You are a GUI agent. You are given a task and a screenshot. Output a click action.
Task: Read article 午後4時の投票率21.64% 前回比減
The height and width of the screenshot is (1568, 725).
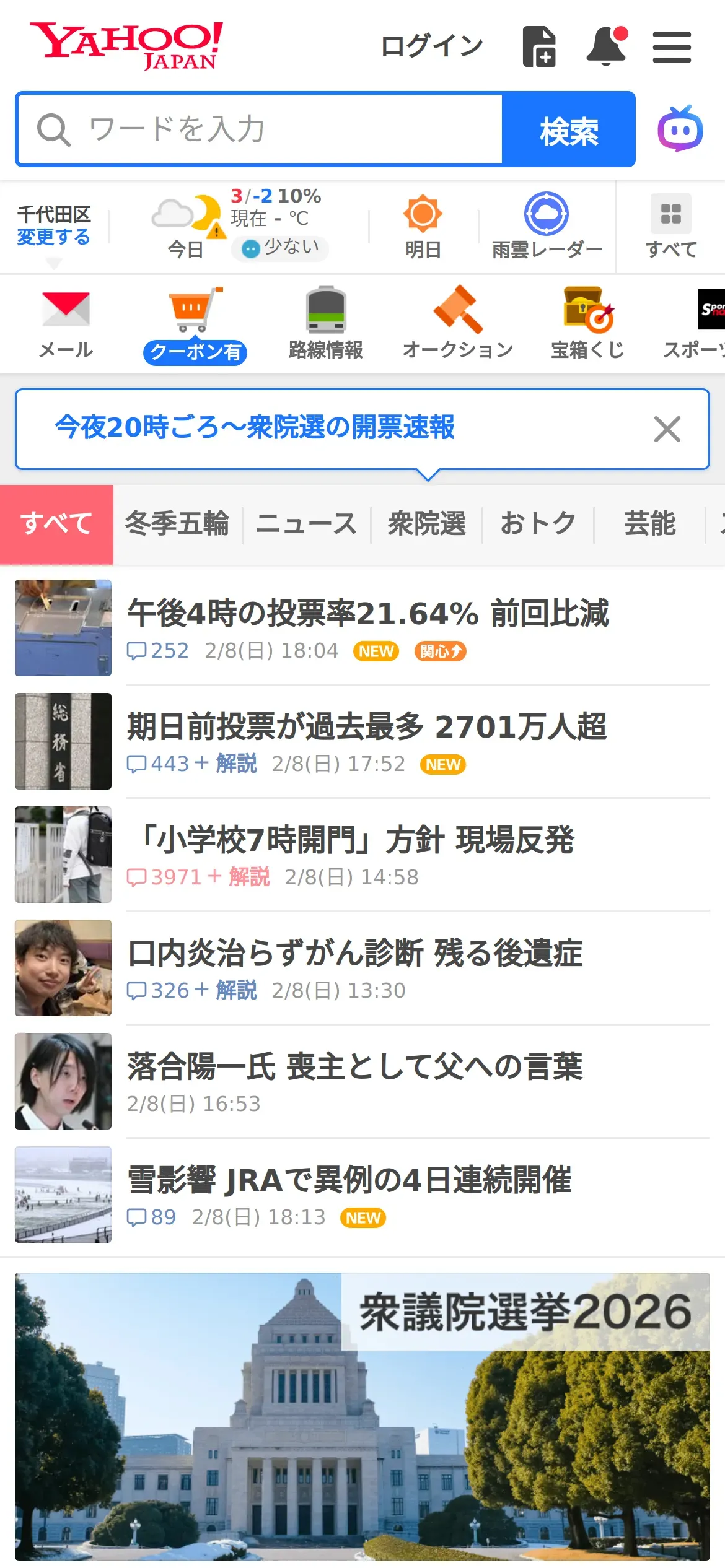pyautogui.click(x=368, y=614)
